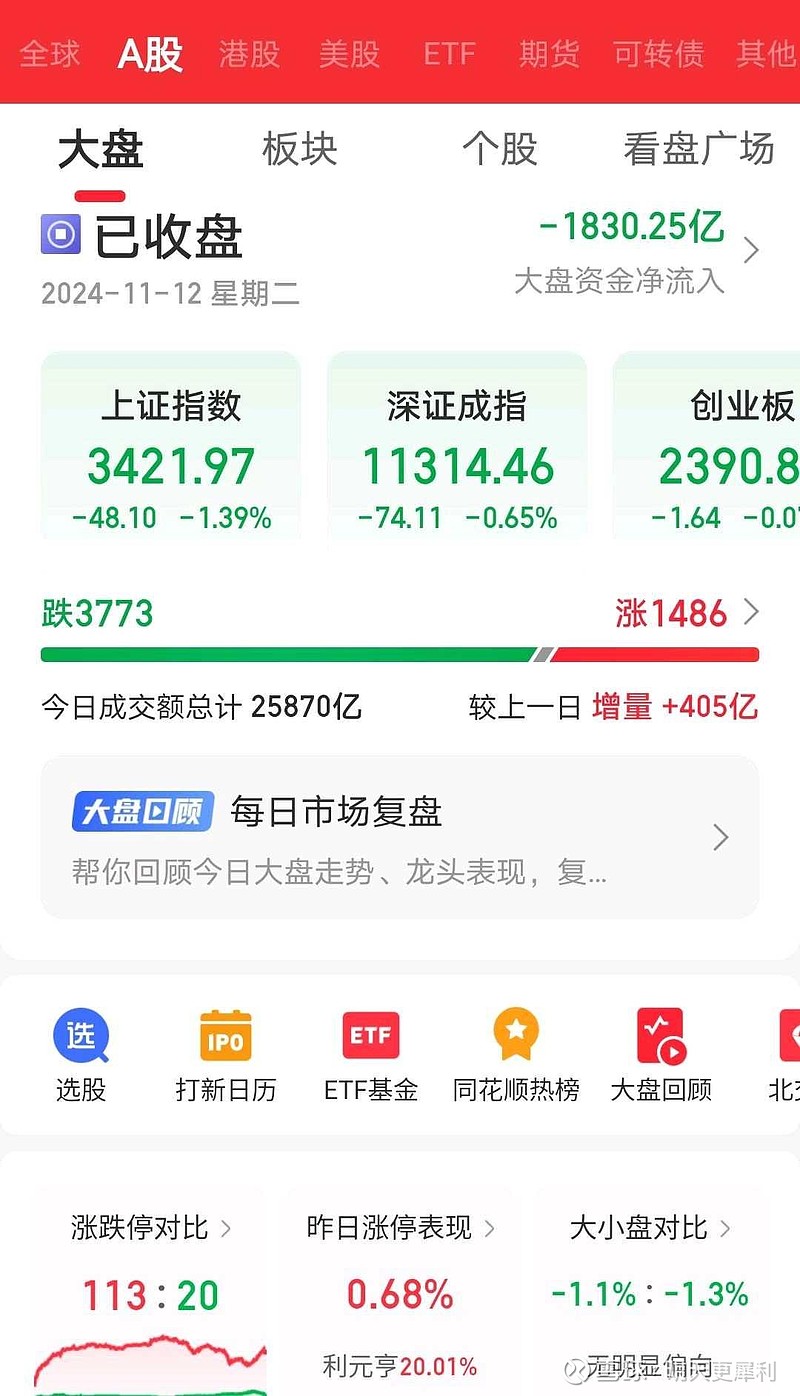This screenshot has width=800, height=1396.
Task: Expand the 大盘资金净流入 detail chevron
Action: tap(751, 250)
